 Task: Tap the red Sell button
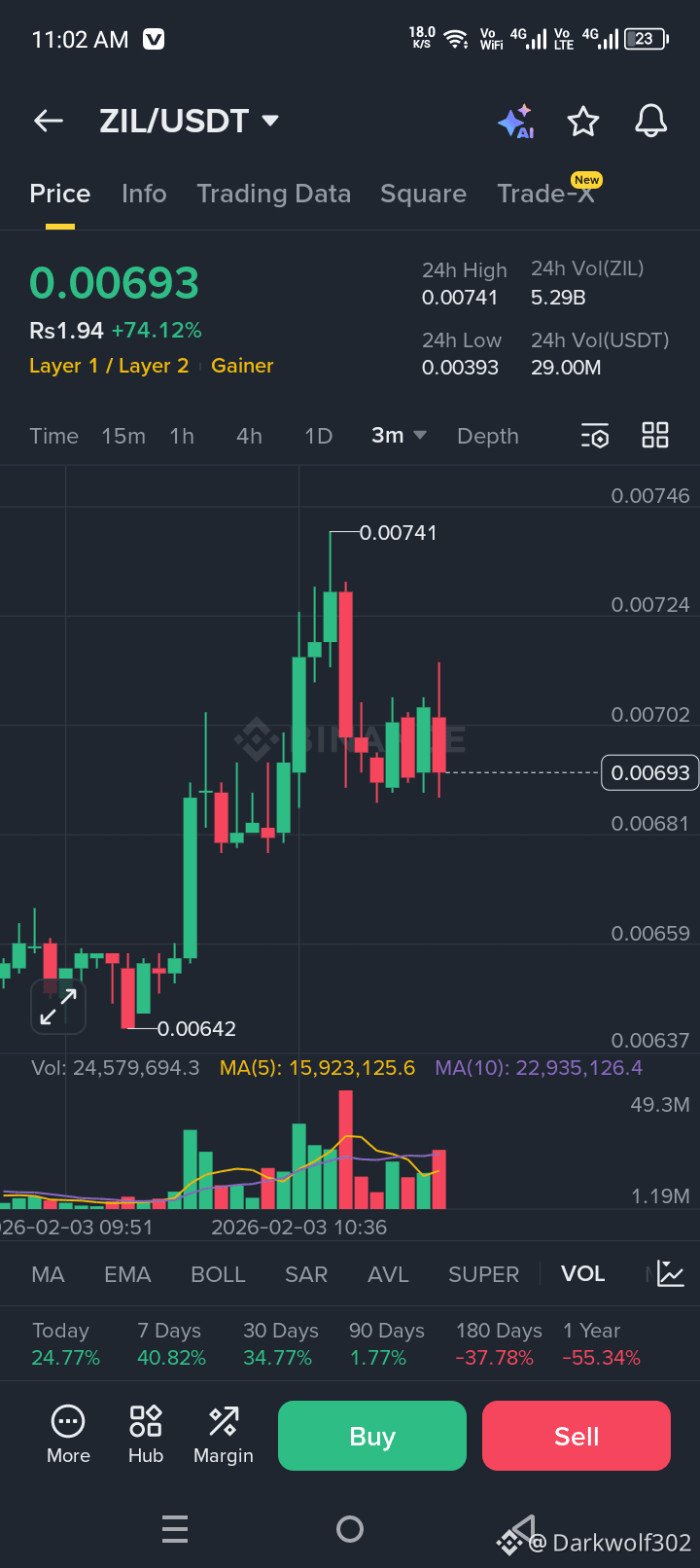coord(576,1436)
